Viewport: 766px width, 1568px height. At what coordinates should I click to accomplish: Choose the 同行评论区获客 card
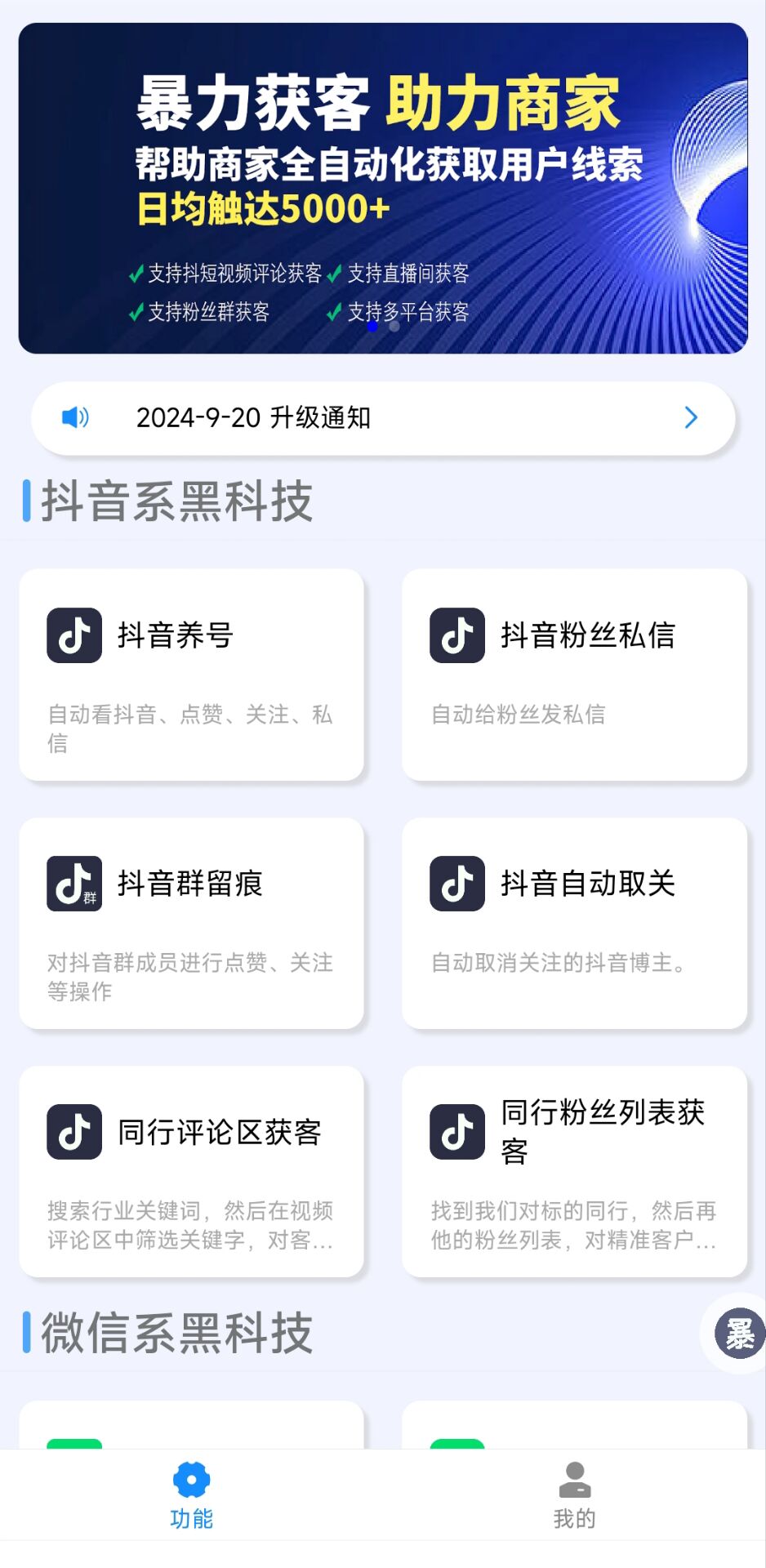pyautogui.click(x=191, y=1171)
